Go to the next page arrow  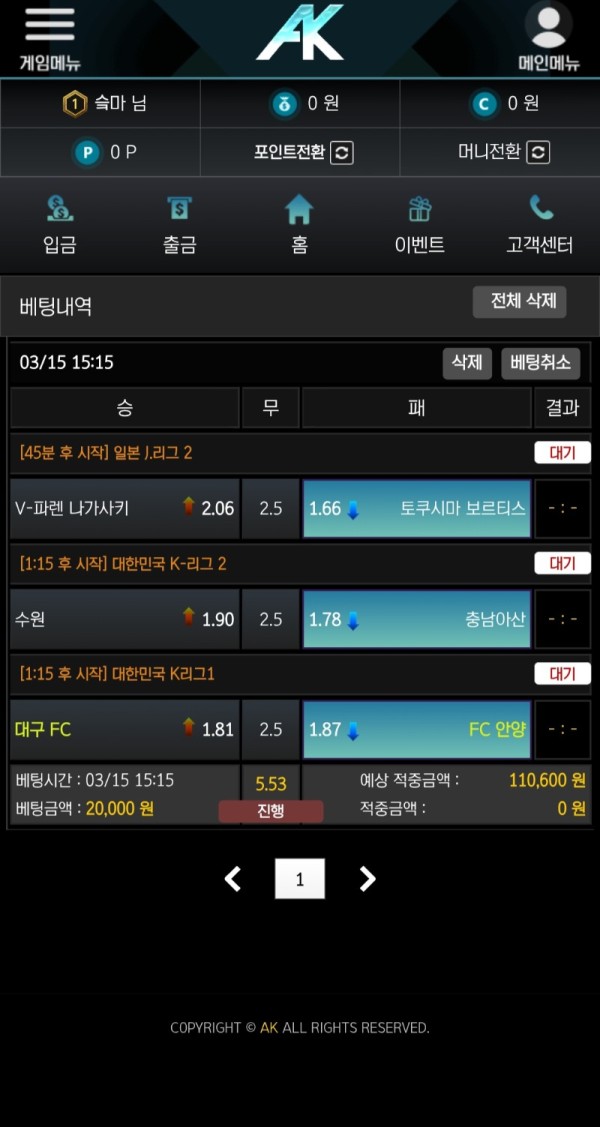[x=367, y=879]
